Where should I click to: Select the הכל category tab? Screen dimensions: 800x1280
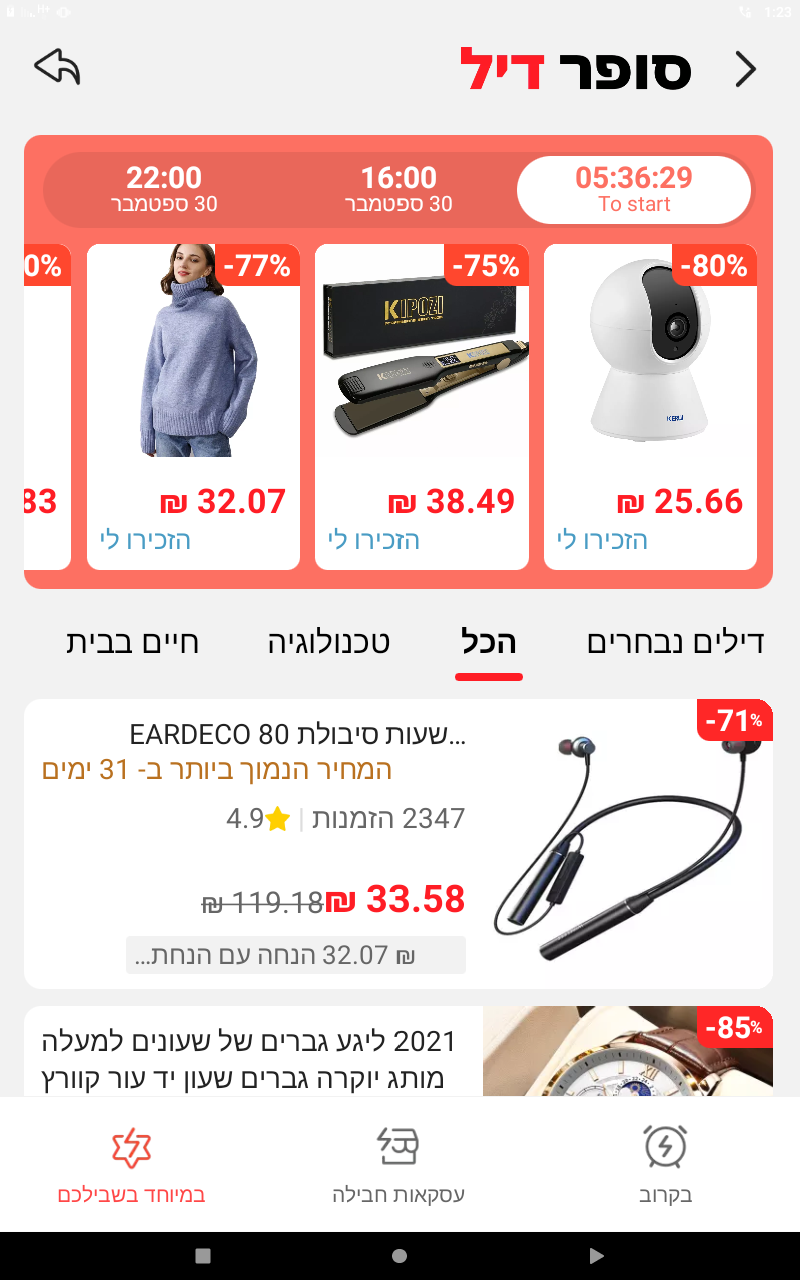click(489, 642)
